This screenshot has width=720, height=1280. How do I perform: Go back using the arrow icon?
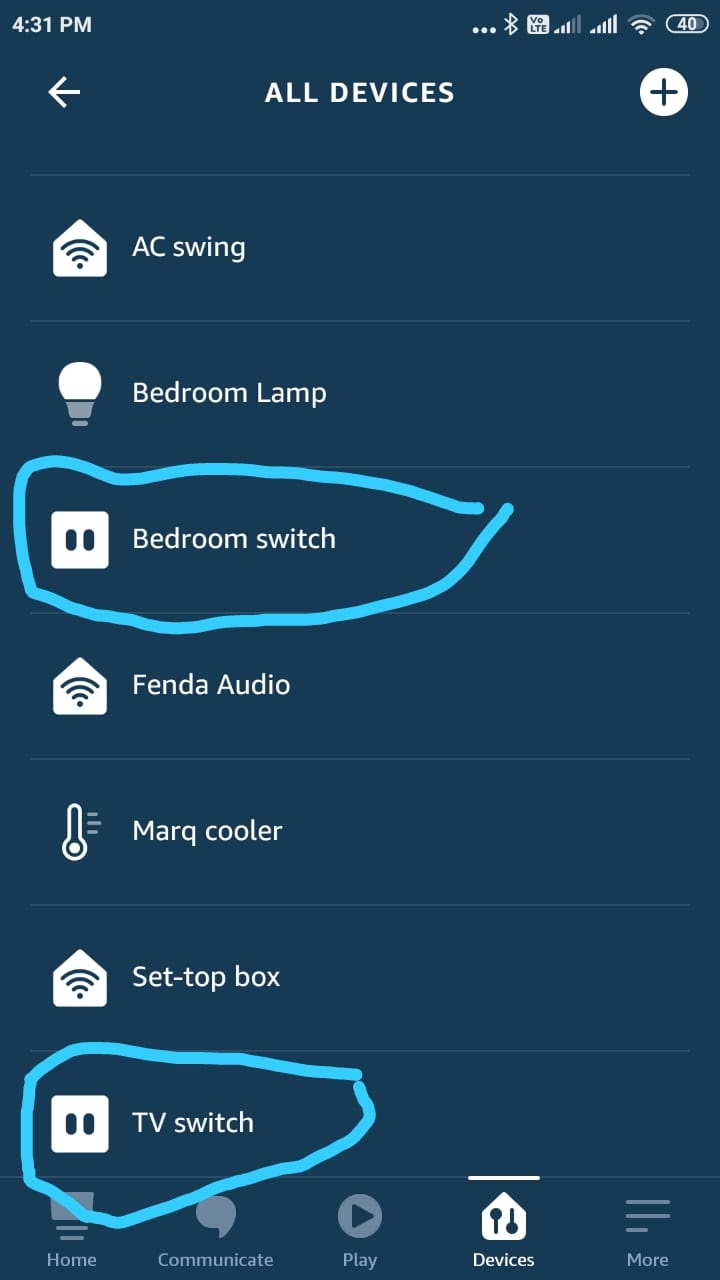[x=64, y=93]
